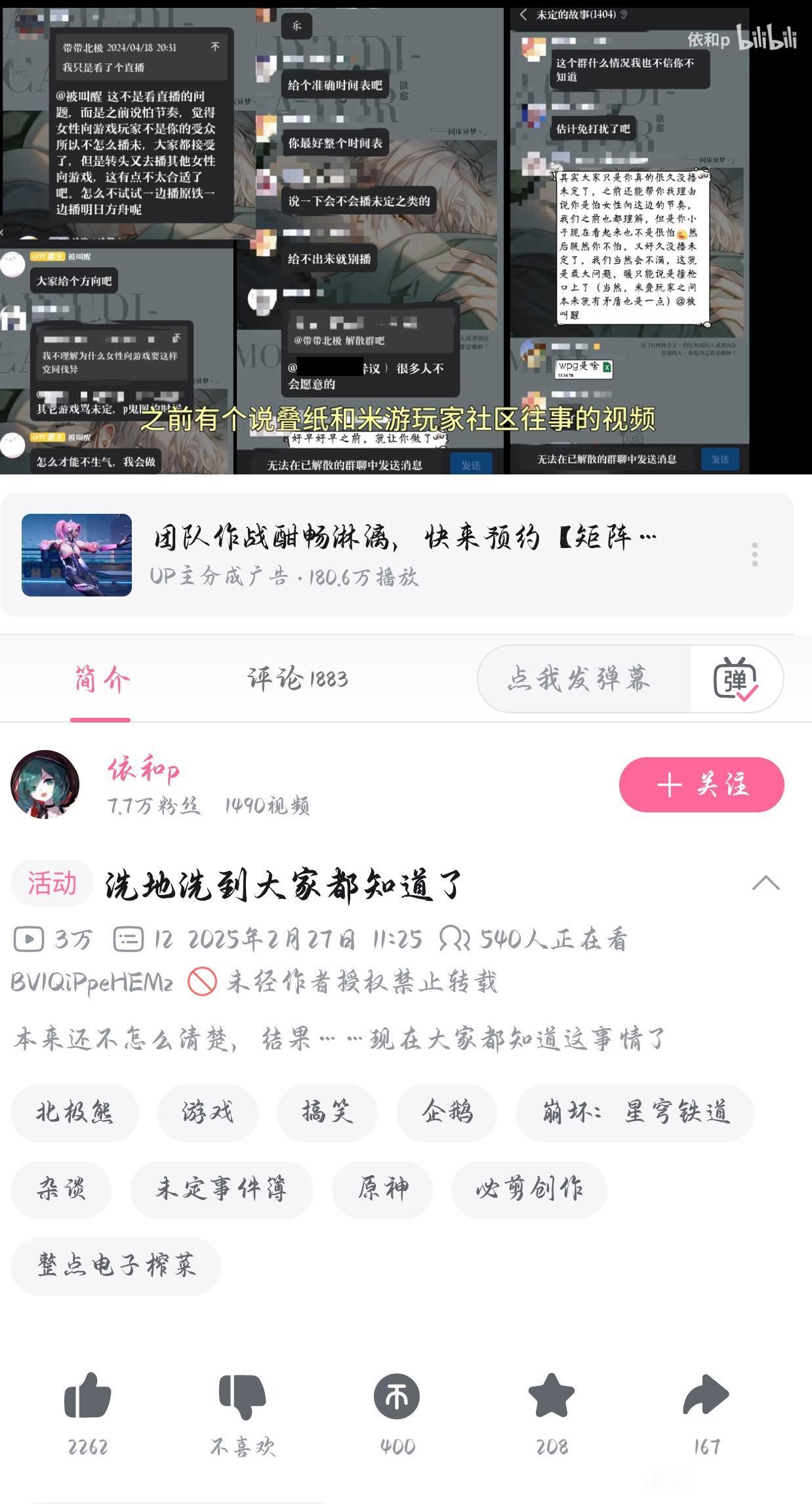This screenshot has height=1504, width=812.
Task: Open the 矩阵 game ad card
Action: (x=394, y=554)
